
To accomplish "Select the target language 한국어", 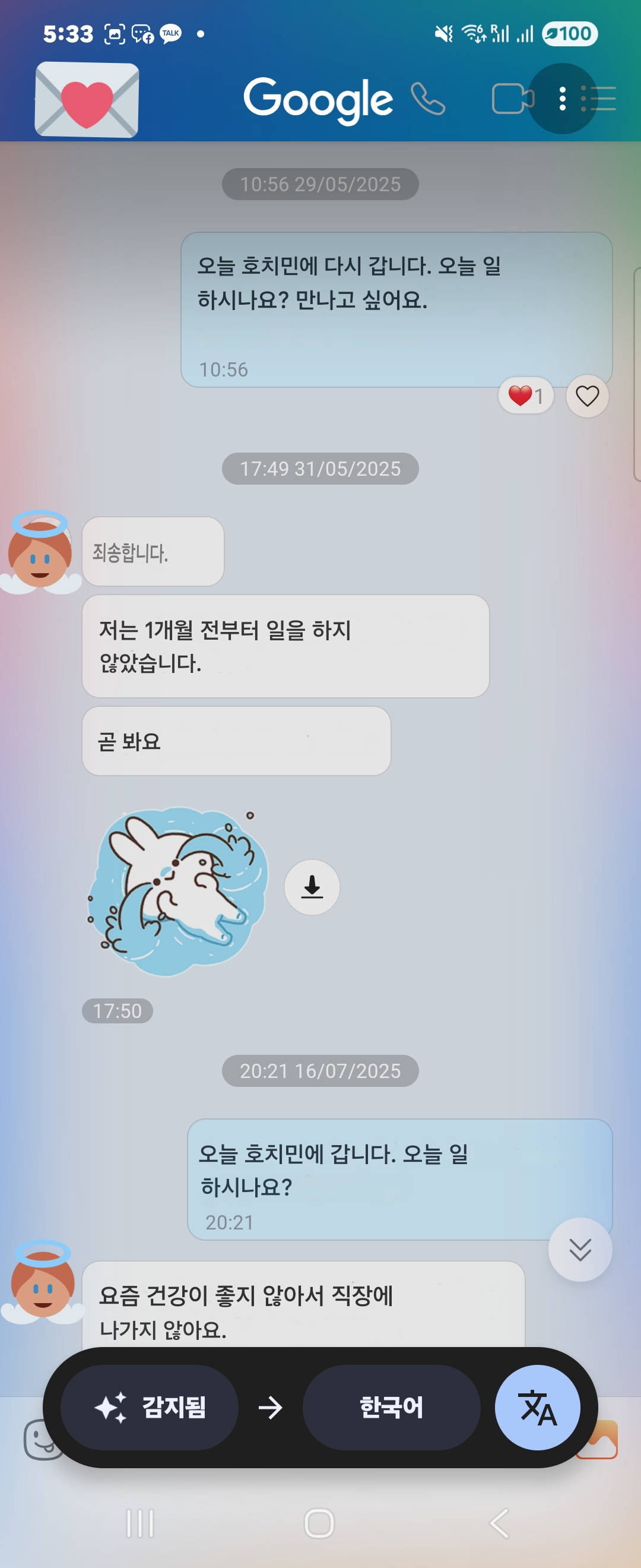I will 391,1407.
